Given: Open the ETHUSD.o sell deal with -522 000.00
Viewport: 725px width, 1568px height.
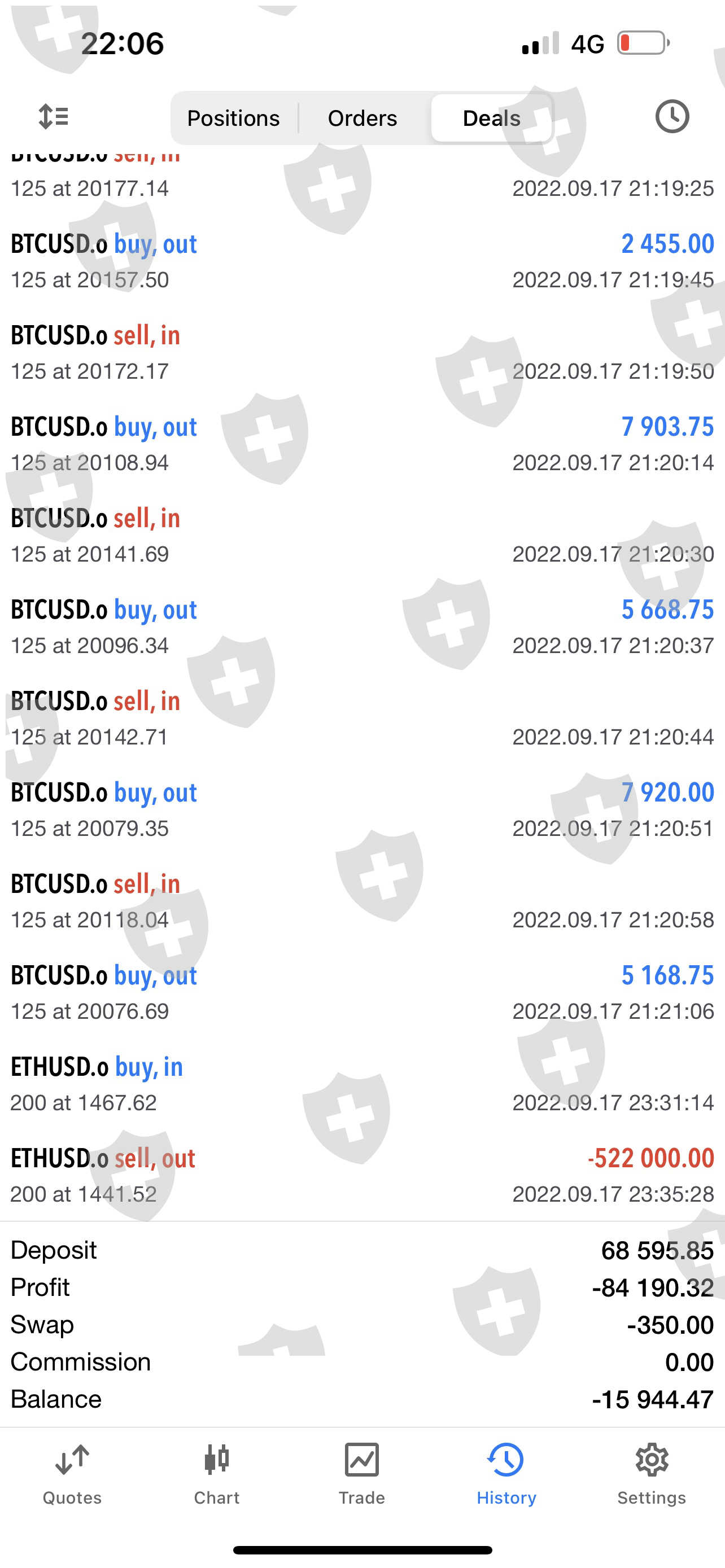Looking at the screenshot, I should [x=362, y=1175].
